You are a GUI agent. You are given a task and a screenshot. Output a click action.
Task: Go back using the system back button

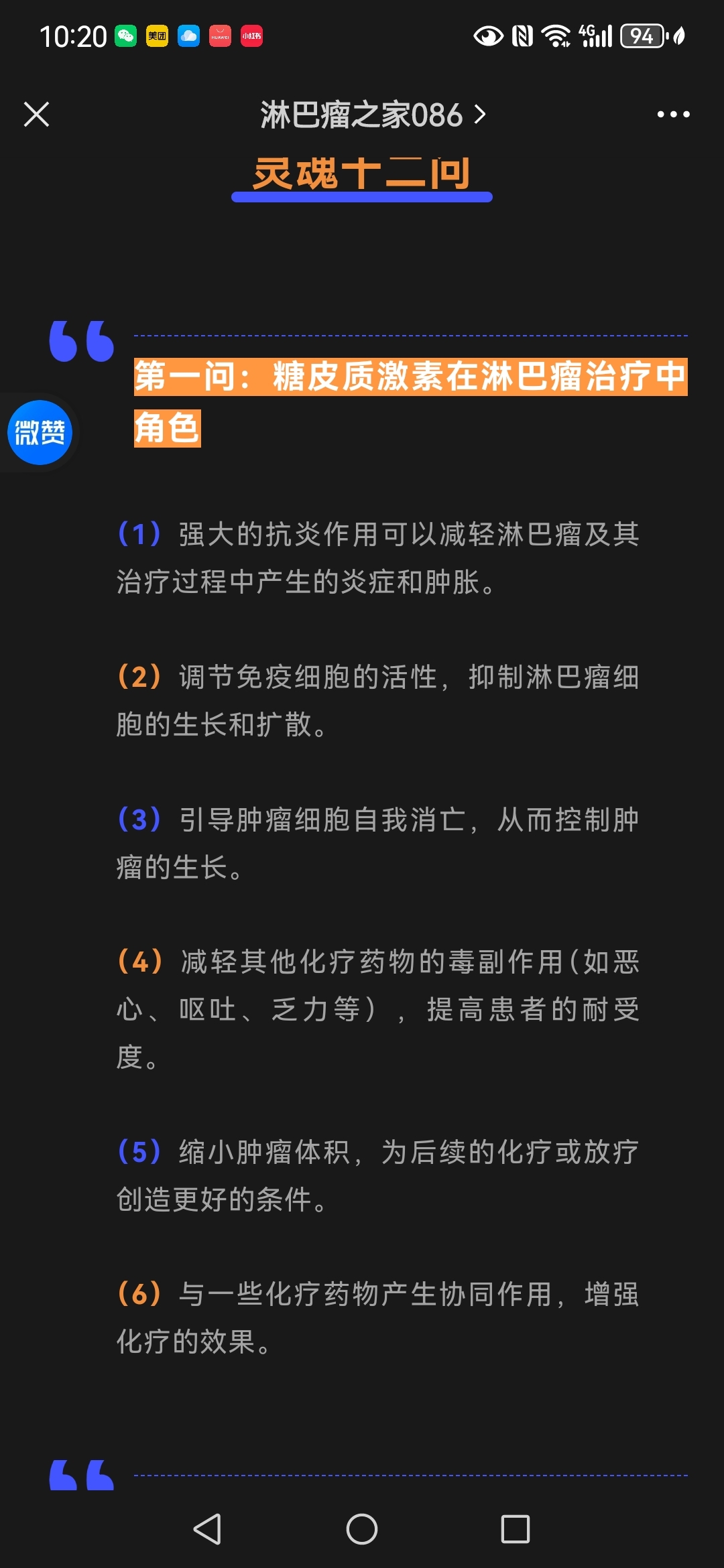207,1529
